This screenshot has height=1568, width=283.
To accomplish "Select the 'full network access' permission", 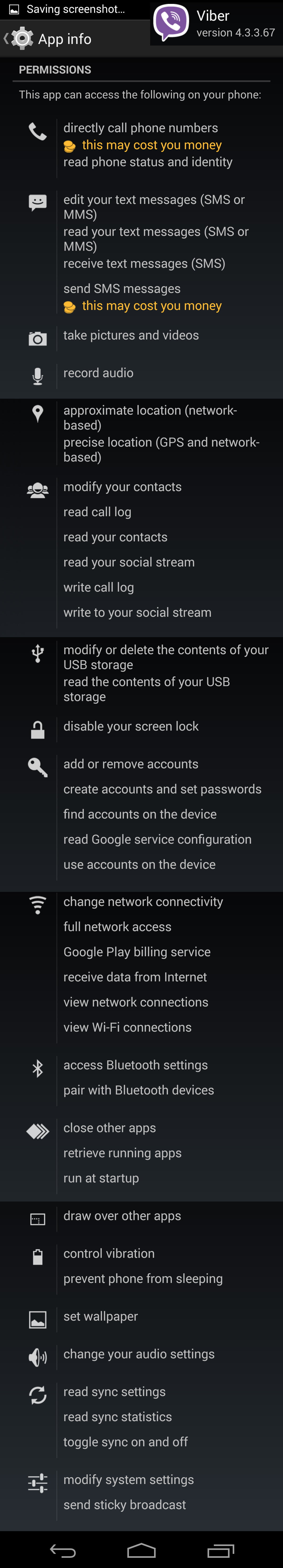I will click(117, 926).
